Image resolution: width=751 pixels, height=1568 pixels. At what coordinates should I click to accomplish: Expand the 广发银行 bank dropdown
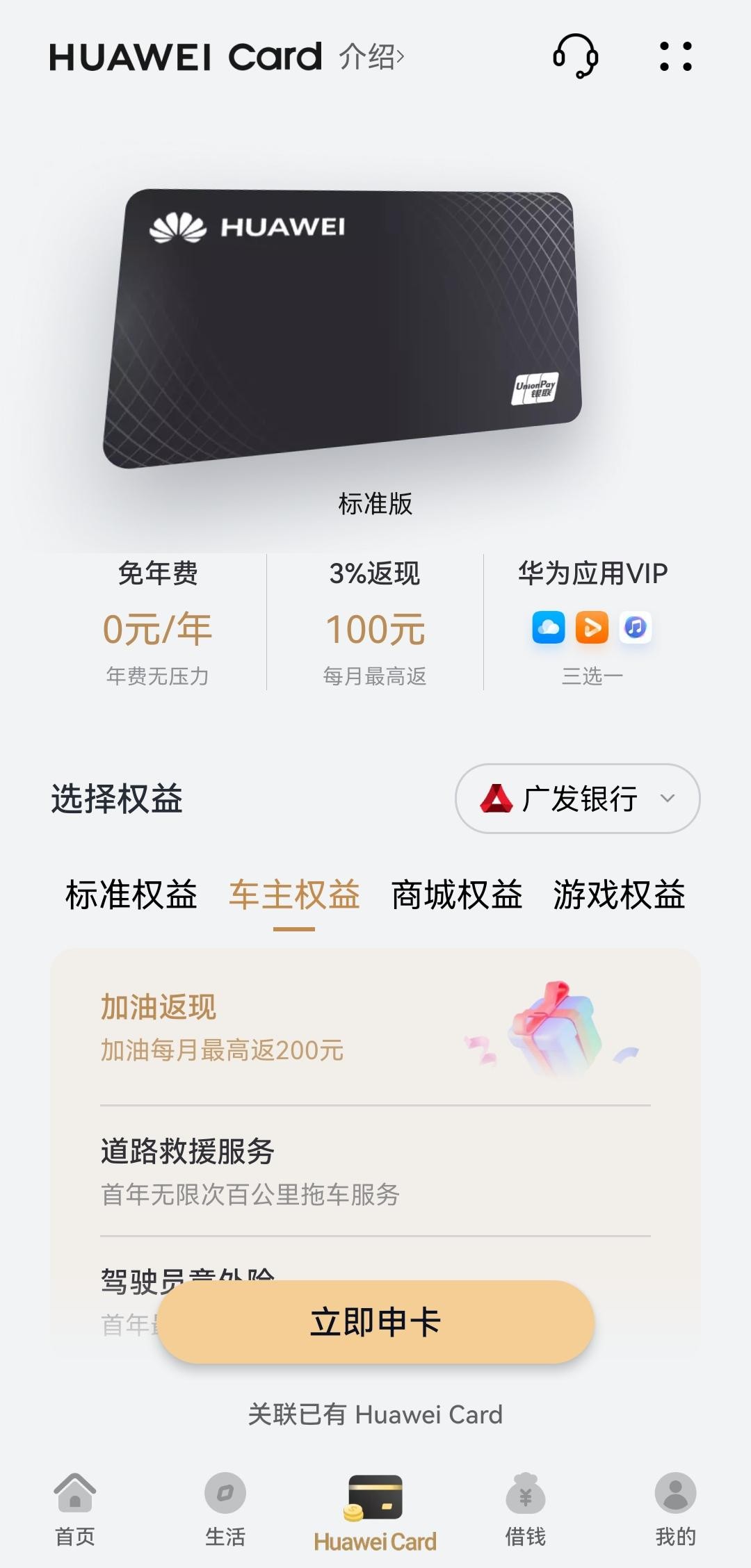[577, 799]
